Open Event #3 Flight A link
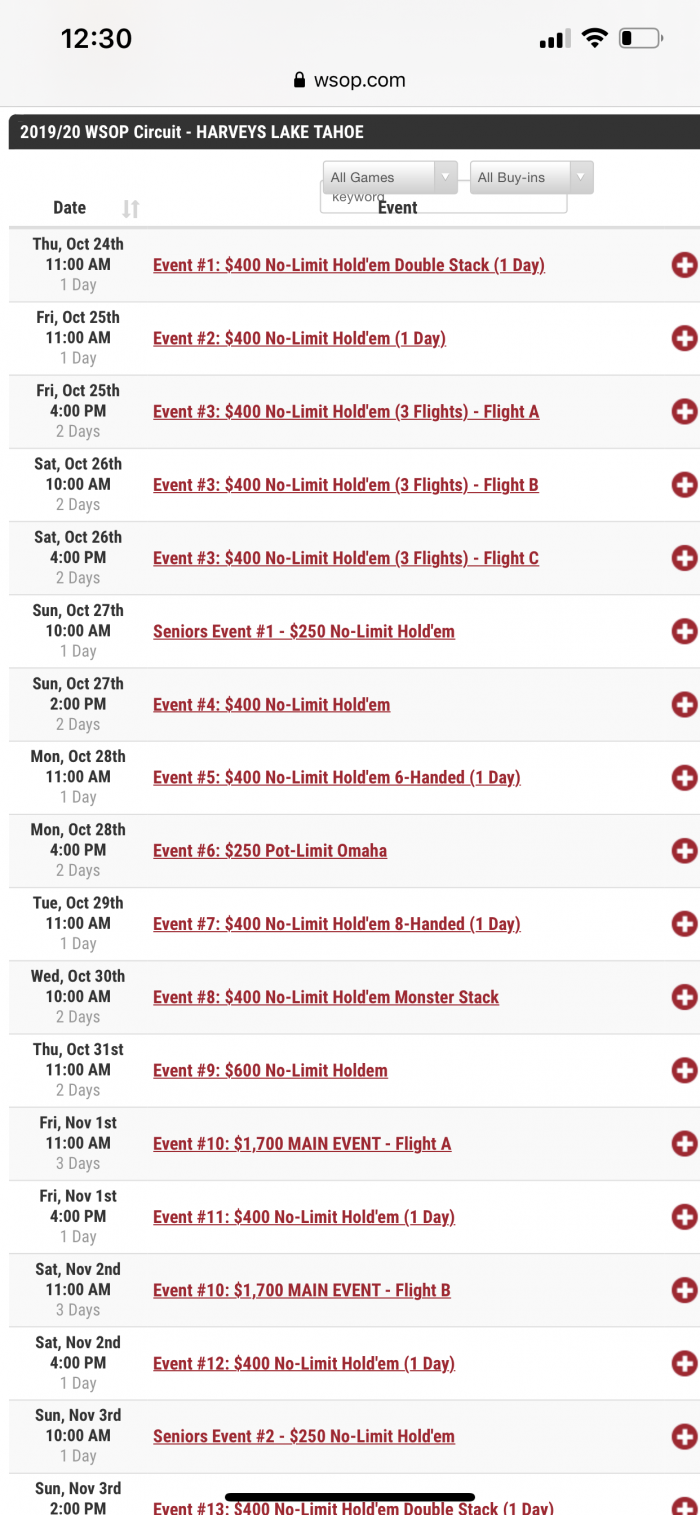Image resolution: width=700 pixels, height=1515 pixels. pos(346,411)
